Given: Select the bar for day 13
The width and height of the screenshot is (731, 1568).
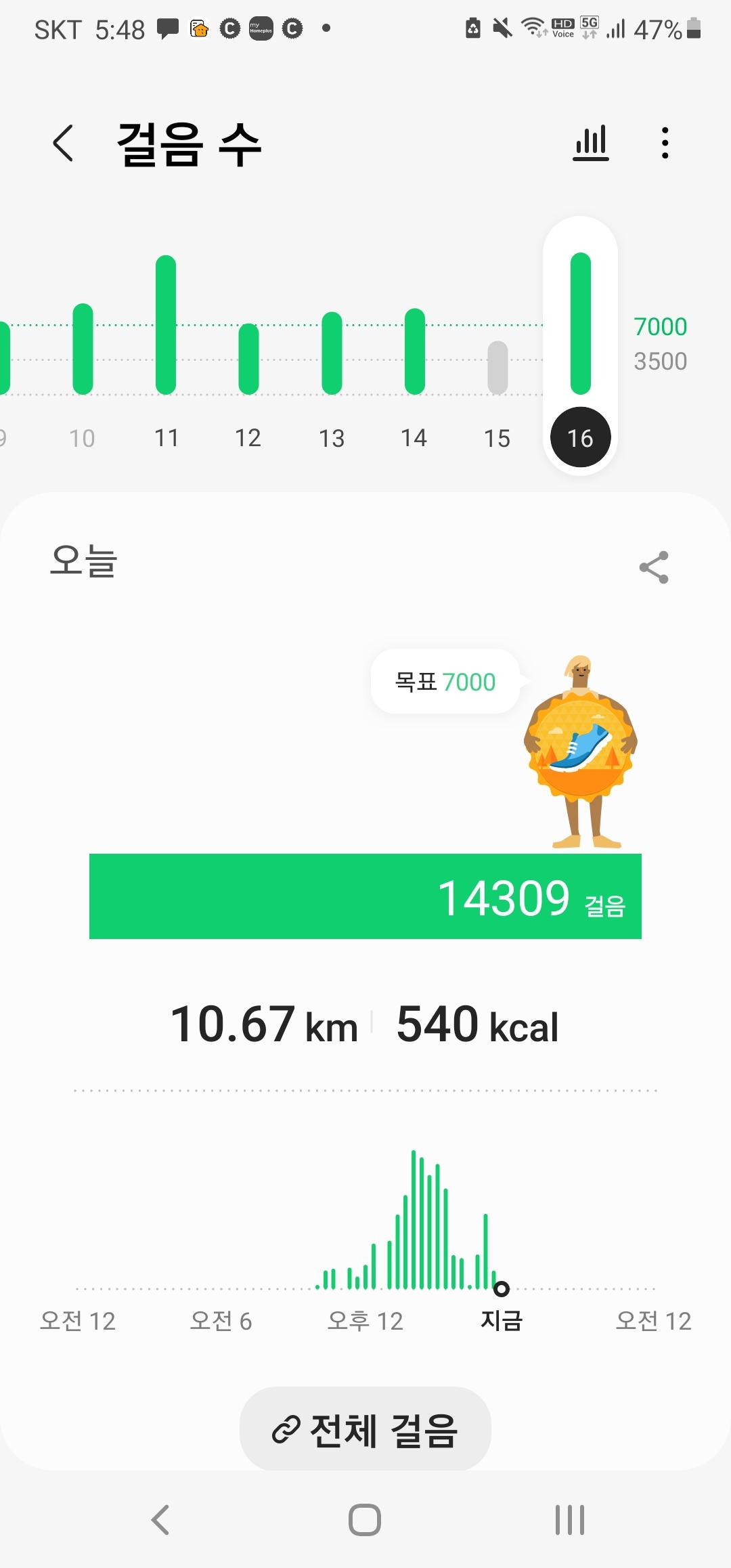Looking at the screenshot, I should pyautogui.click(x=332, y=353).
